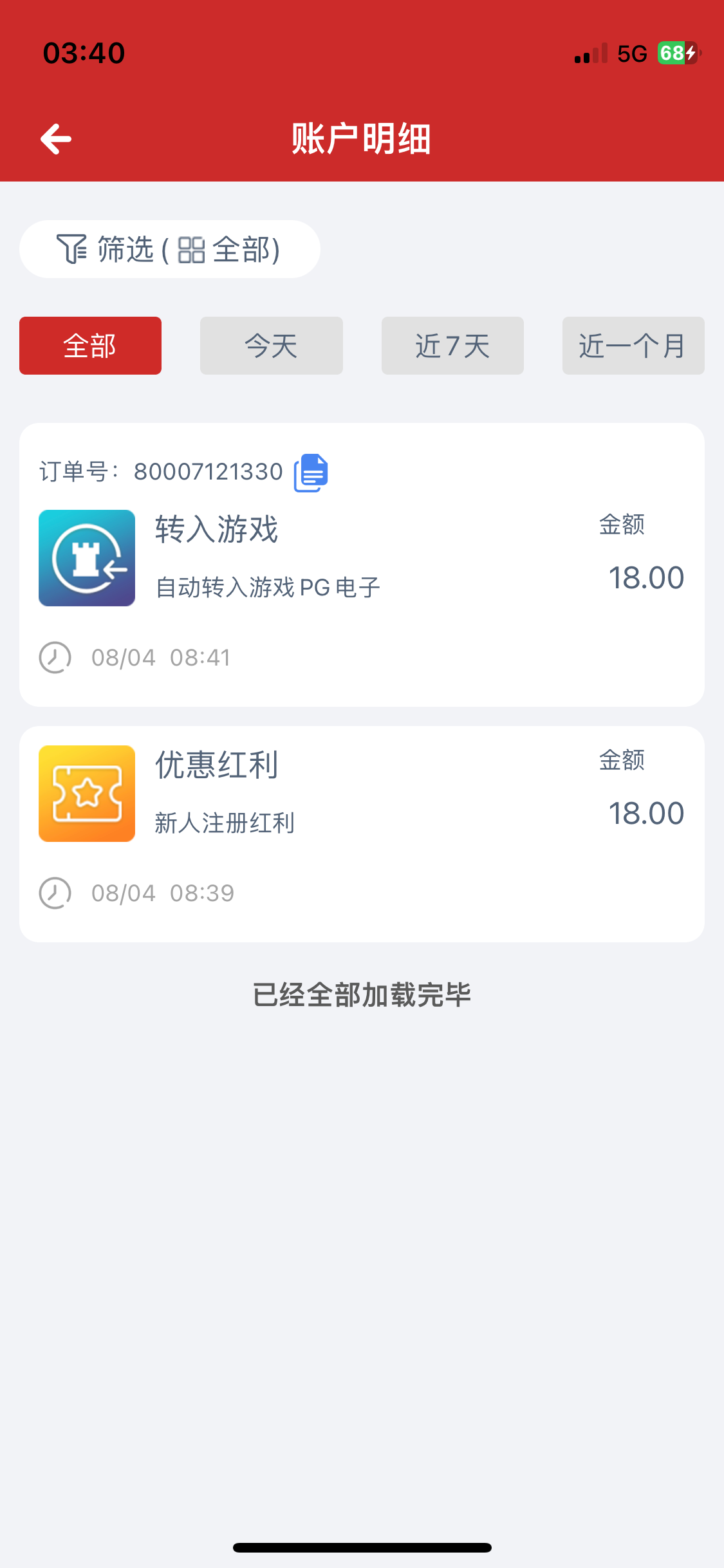
Task: Show records from 近7天
Action: tap(452, 346)
